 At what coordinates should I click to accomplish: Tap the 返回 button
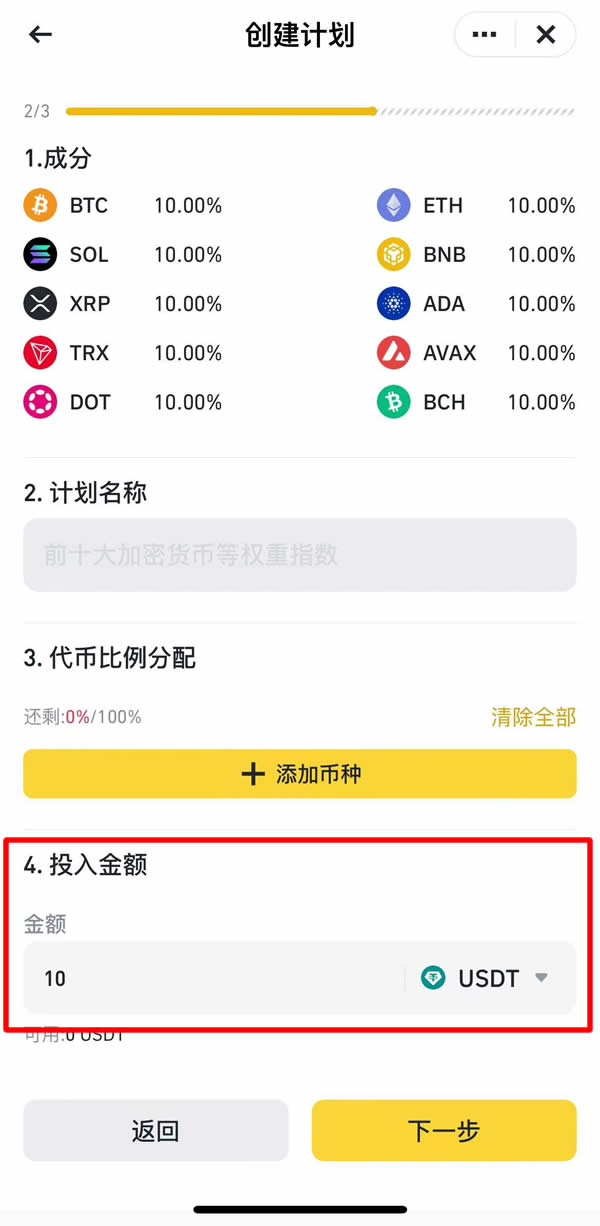pyautogui.click(x=156, y=1131)
